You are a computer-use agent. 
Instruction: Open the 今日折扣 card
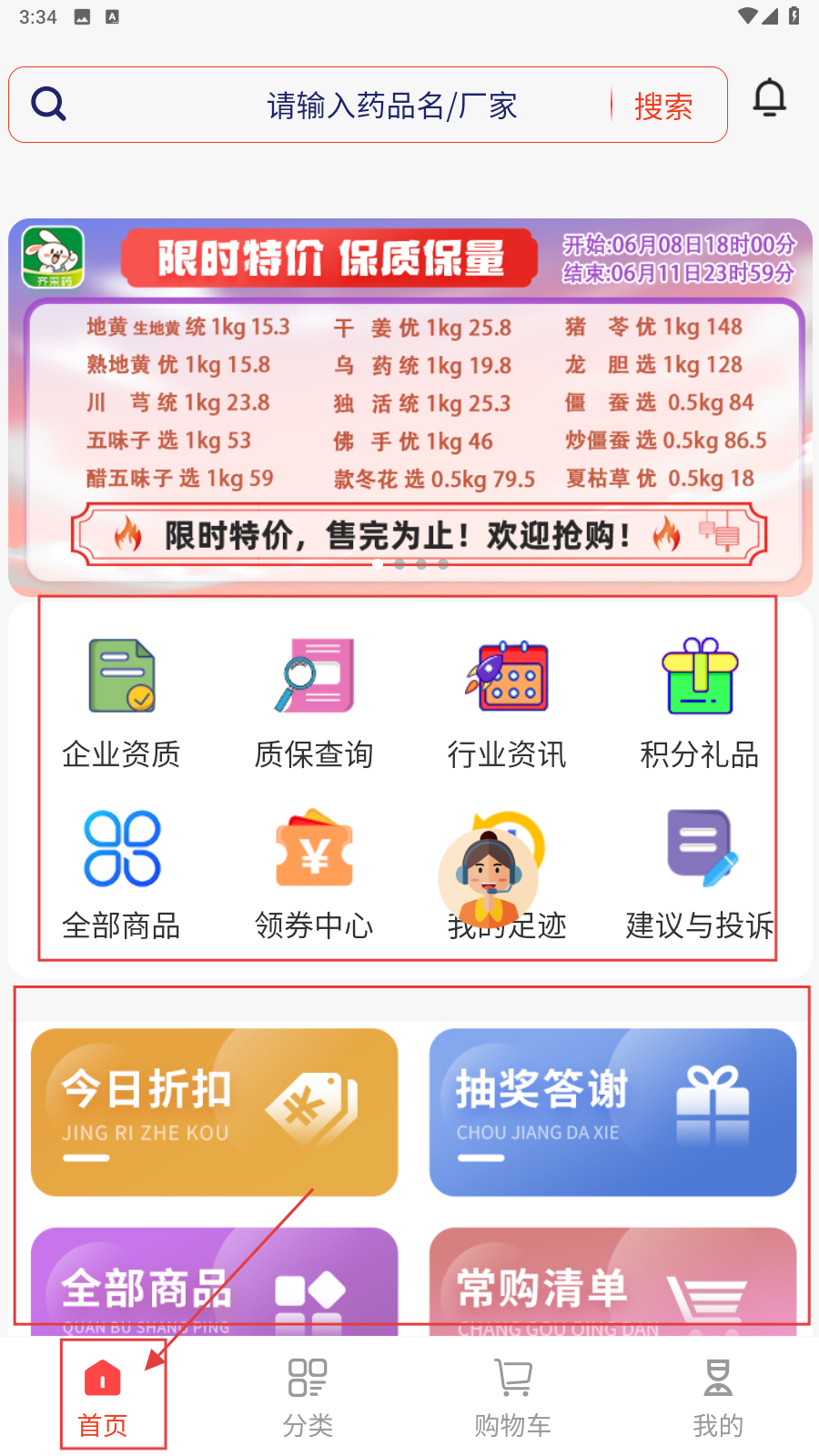coord(215,1112)
